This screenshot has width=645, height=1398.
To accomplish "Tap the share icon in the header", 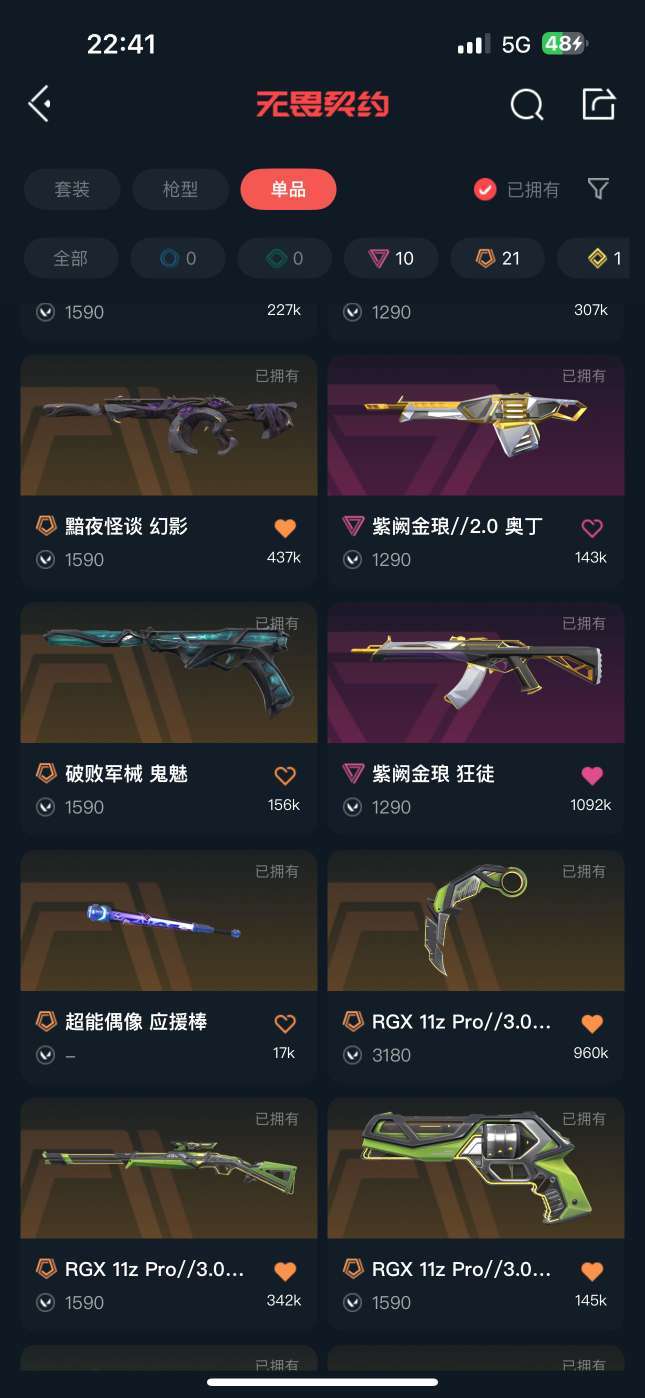I will click(598, 103).
